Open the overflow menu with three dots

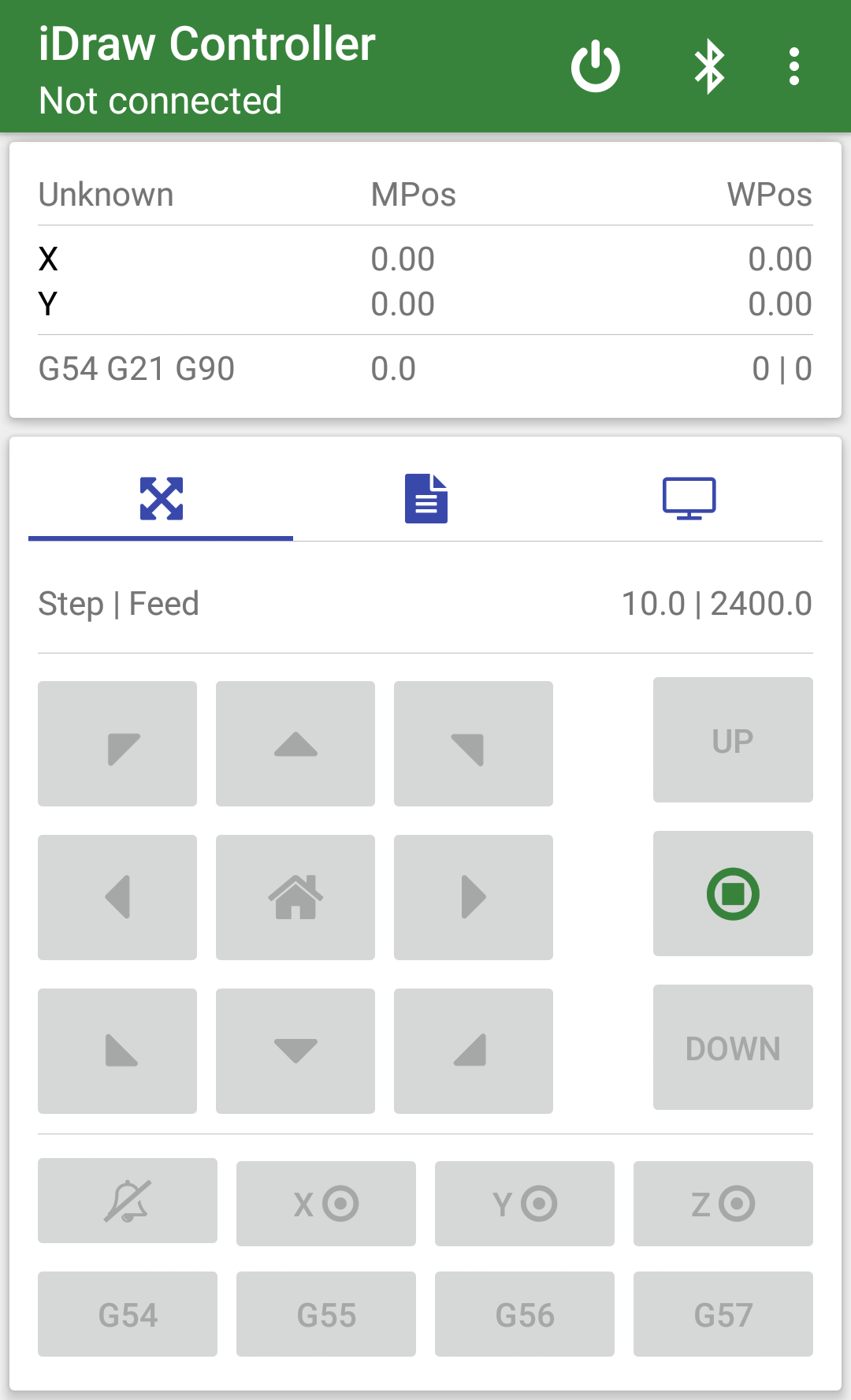[793, 68]
